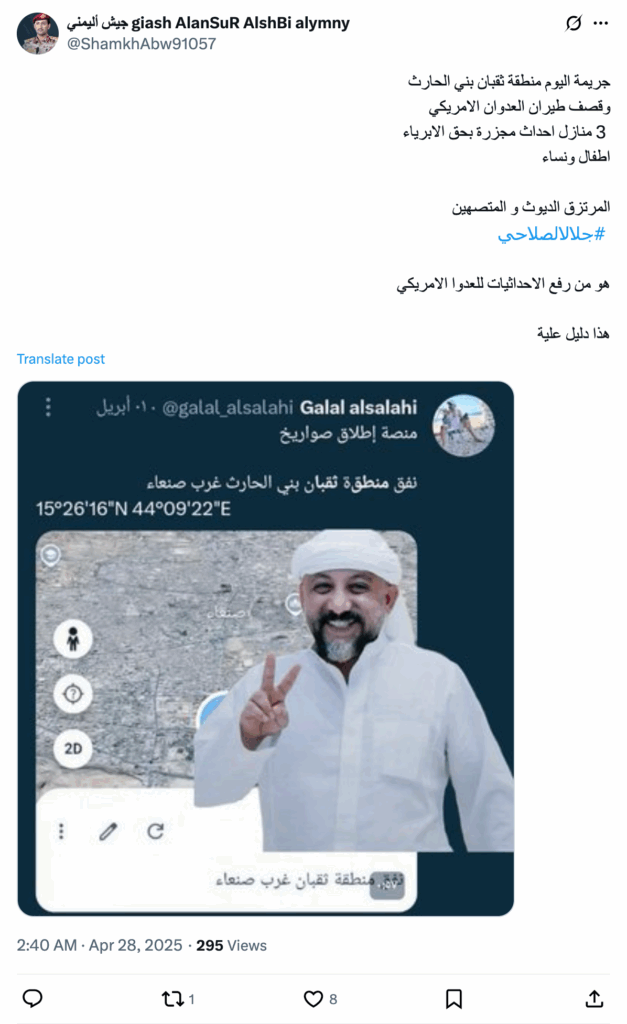The height and width of the screenshot is (1024, 627).
Task: Open the post overflow menu
Action: pyautogui.click(x=601, y=23)
